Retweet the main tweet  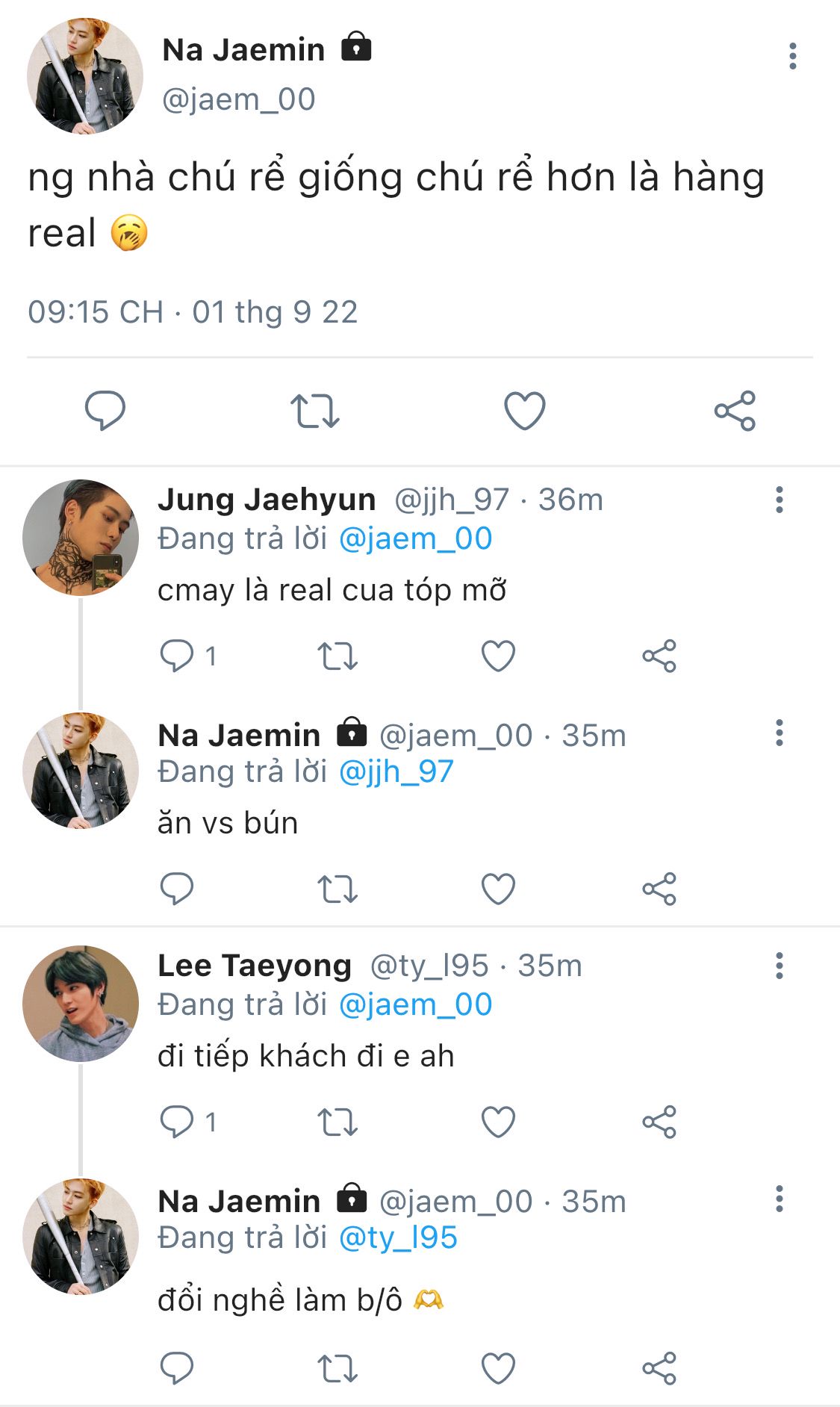315,410
